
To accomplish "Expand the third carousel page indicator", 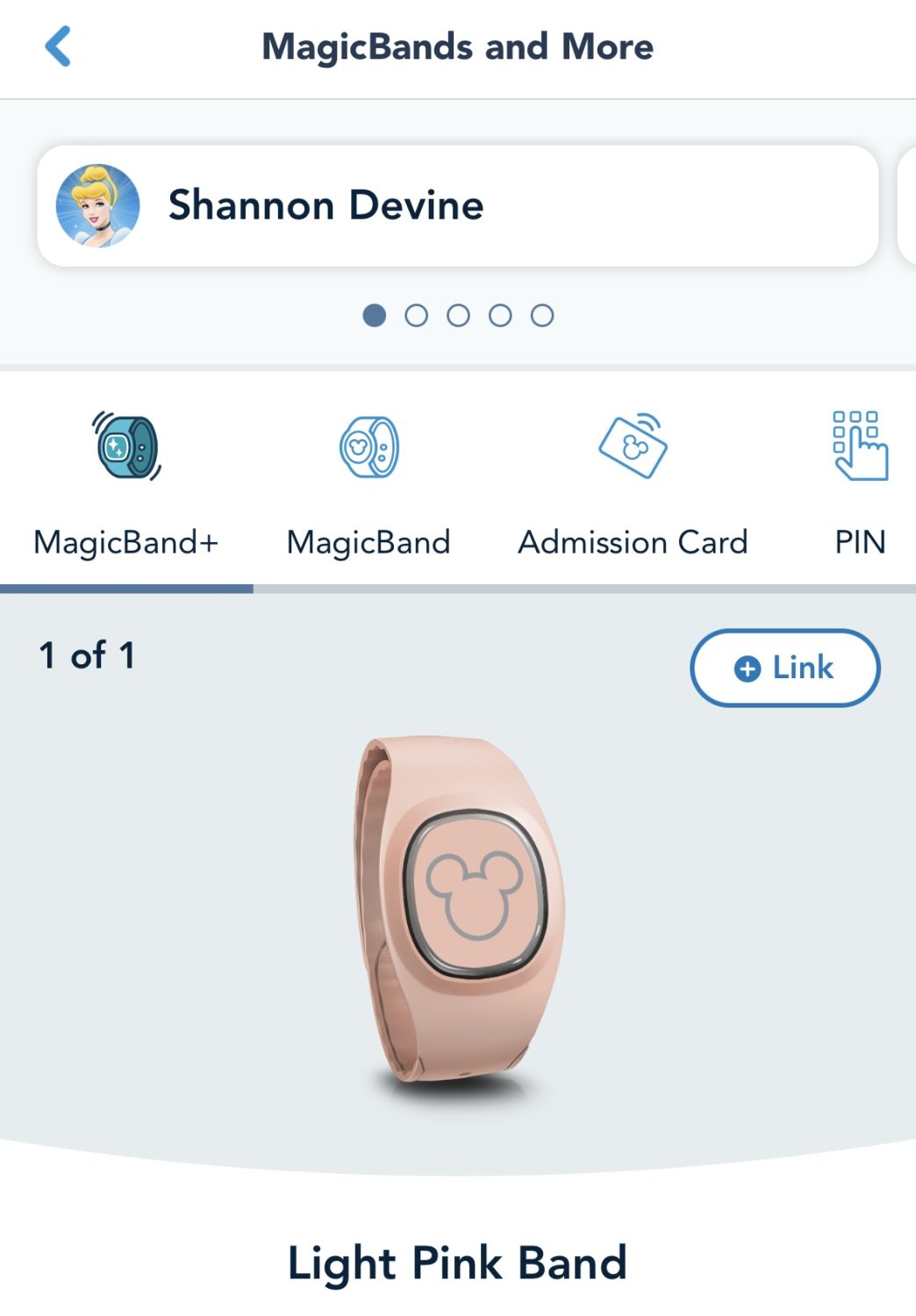I will point(458,314).
